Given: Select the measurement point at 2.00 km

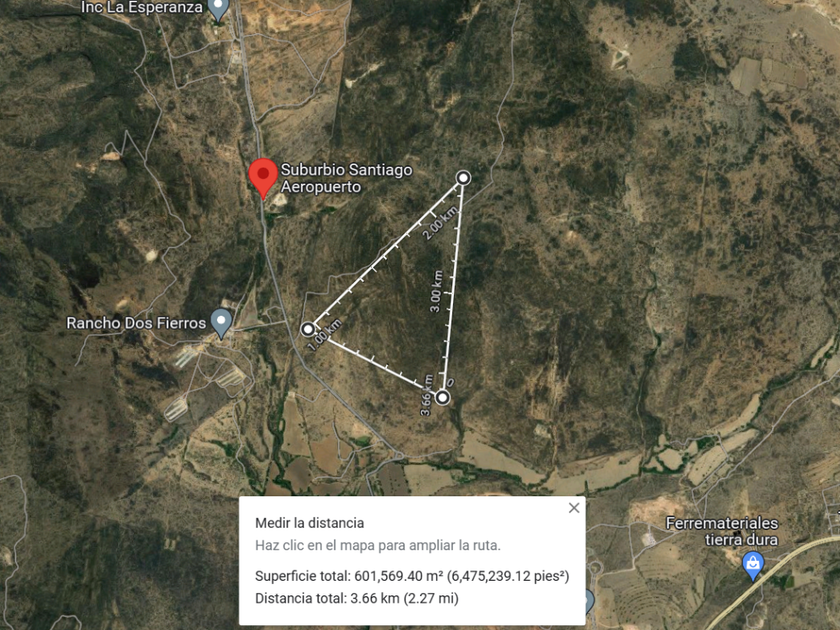Looking at the screenshot, I should [463, 178].
